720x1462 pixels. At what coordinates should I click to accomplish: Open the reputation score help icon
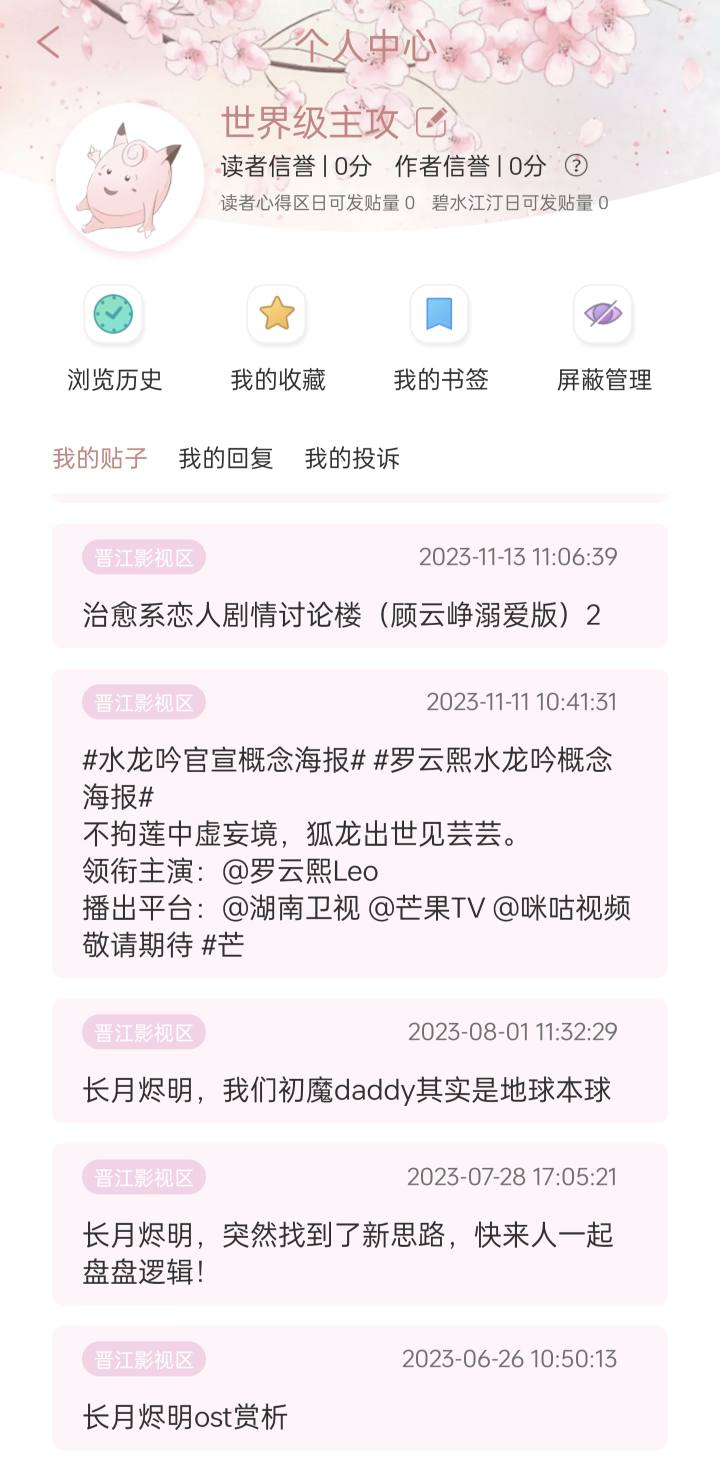point(576,165)
